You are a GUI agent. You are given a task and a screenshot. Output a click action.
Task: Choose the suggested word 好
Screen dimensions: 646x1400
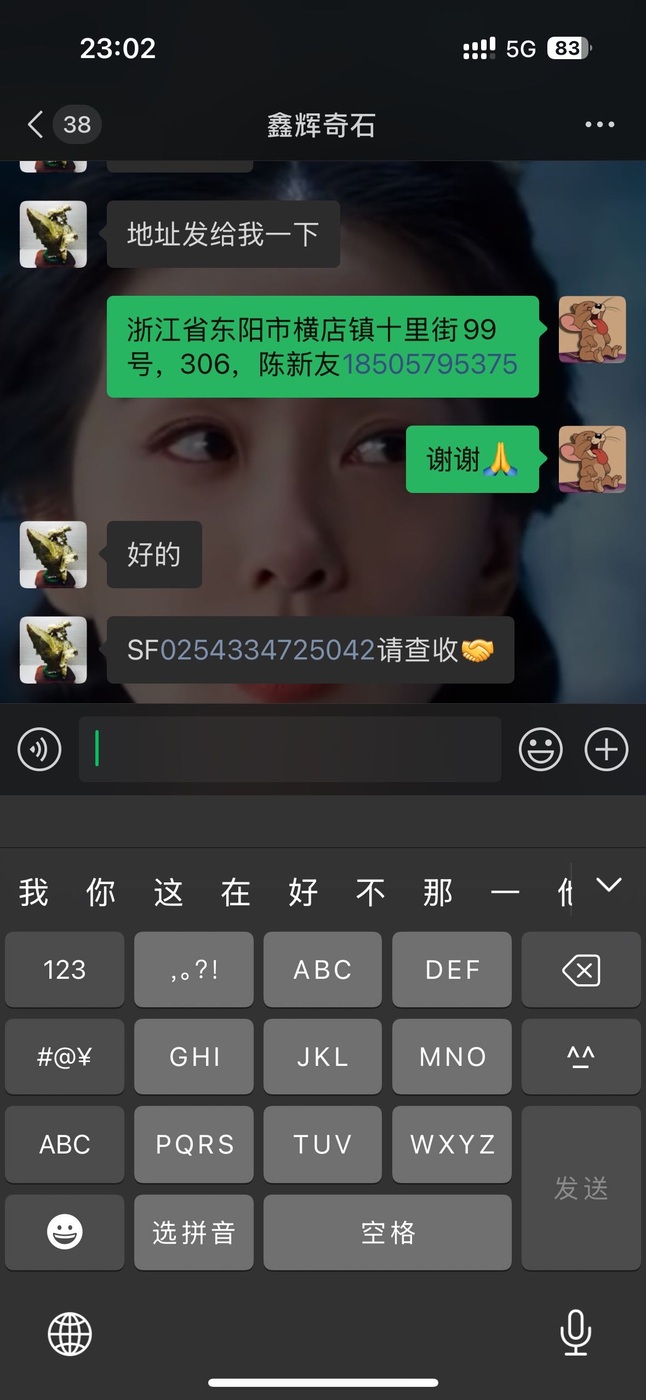[x=303, y=891]
